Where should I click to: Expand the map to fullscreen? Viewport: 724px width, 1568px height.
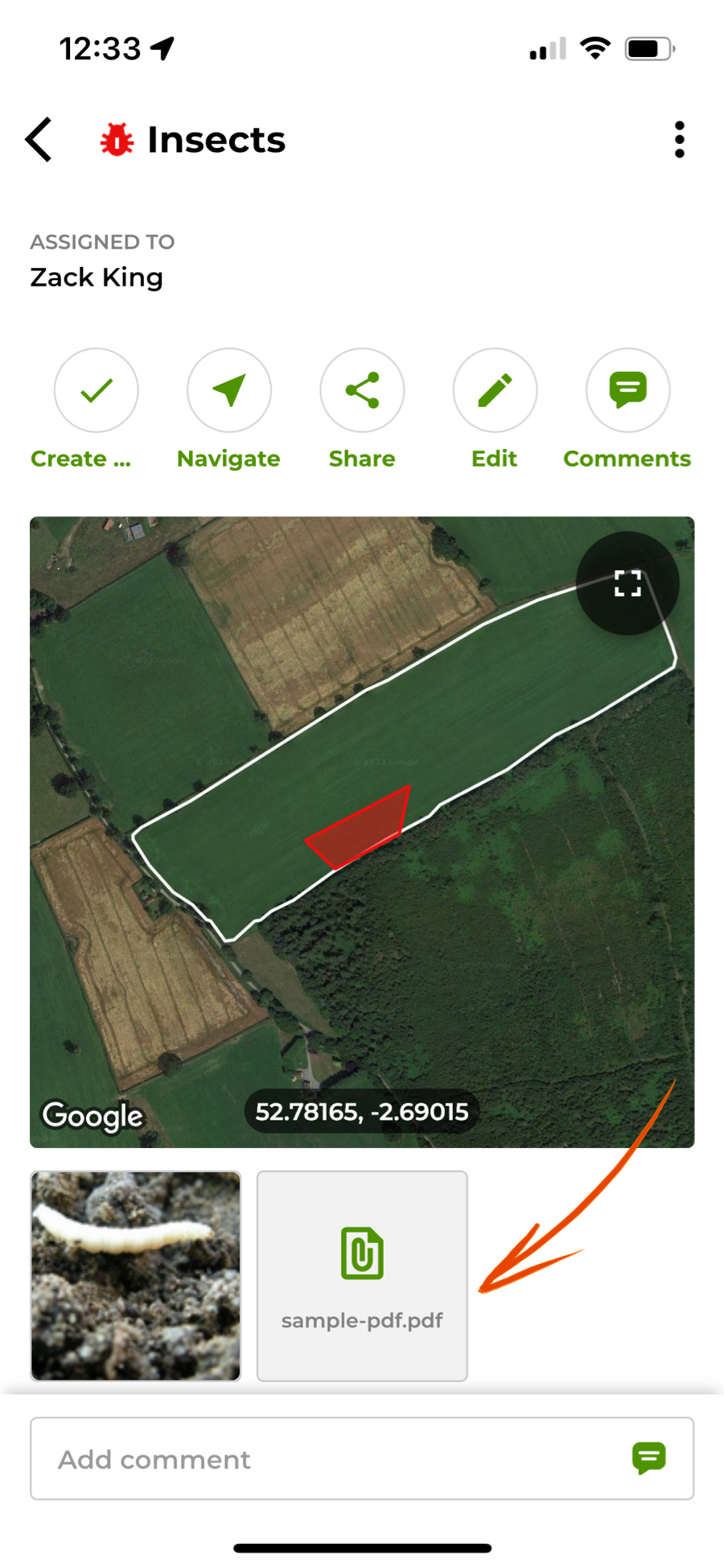point(627,583)
